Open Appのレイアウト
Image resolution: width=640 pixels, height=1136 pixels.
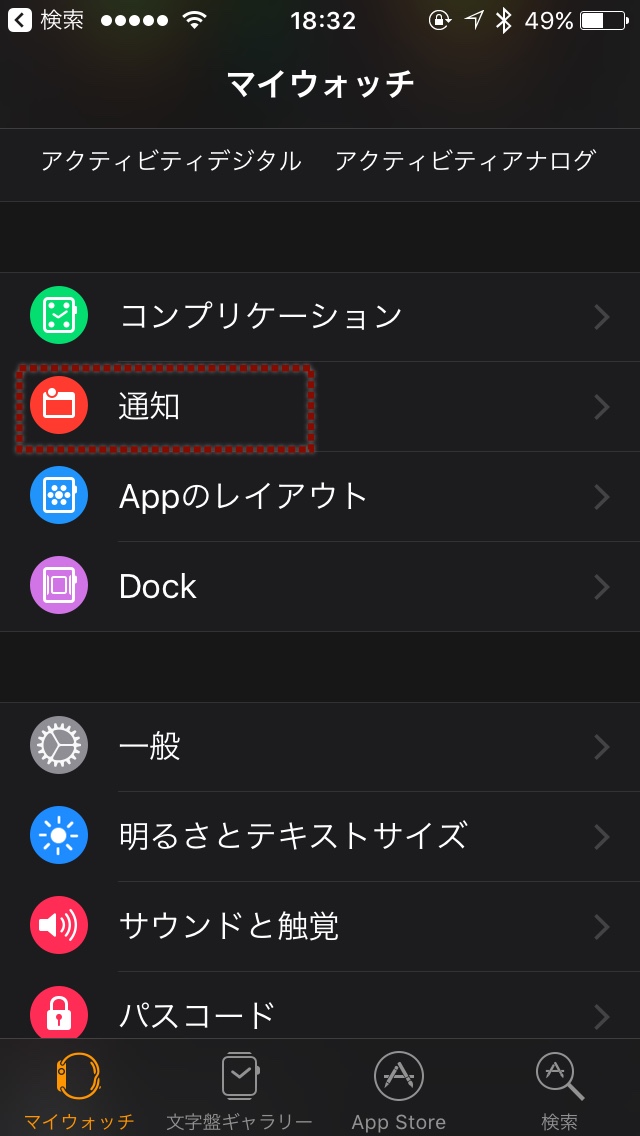click(320, 496)
